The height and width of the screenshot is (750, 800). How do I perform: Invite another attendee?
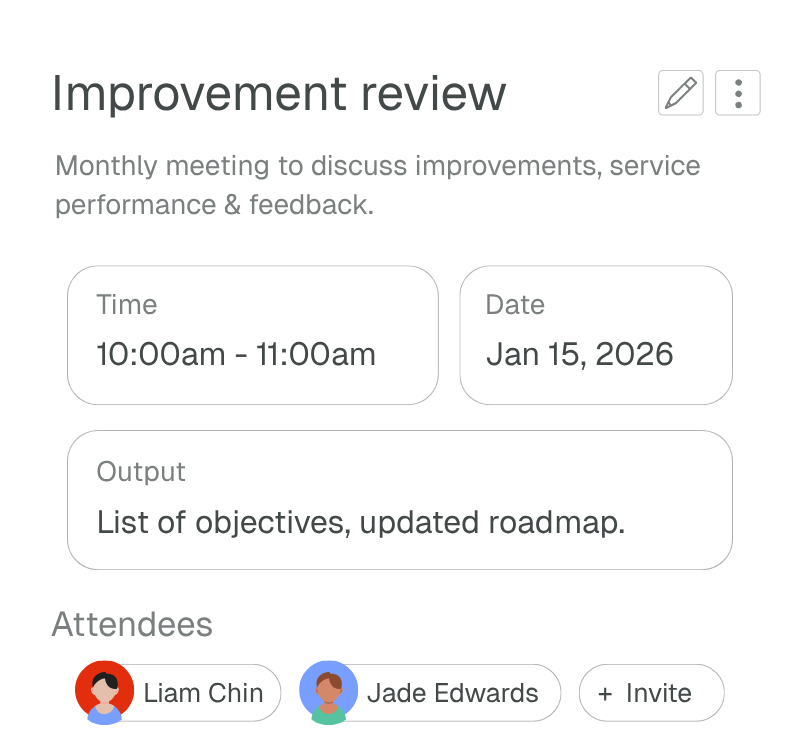point(651,693)
